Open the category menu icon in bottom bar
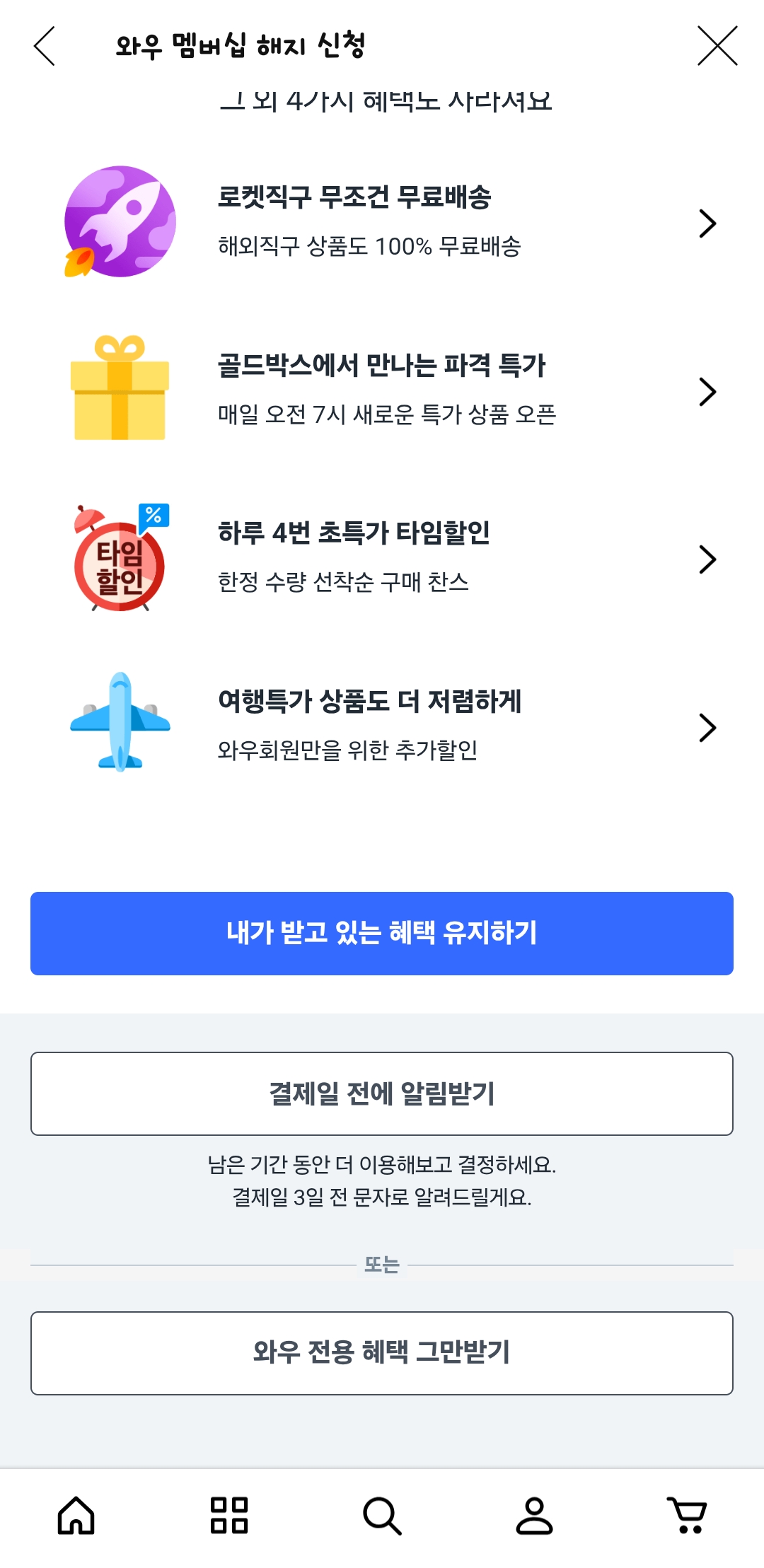Screen dimensions: 764x1568 [x=229, y=1514]
